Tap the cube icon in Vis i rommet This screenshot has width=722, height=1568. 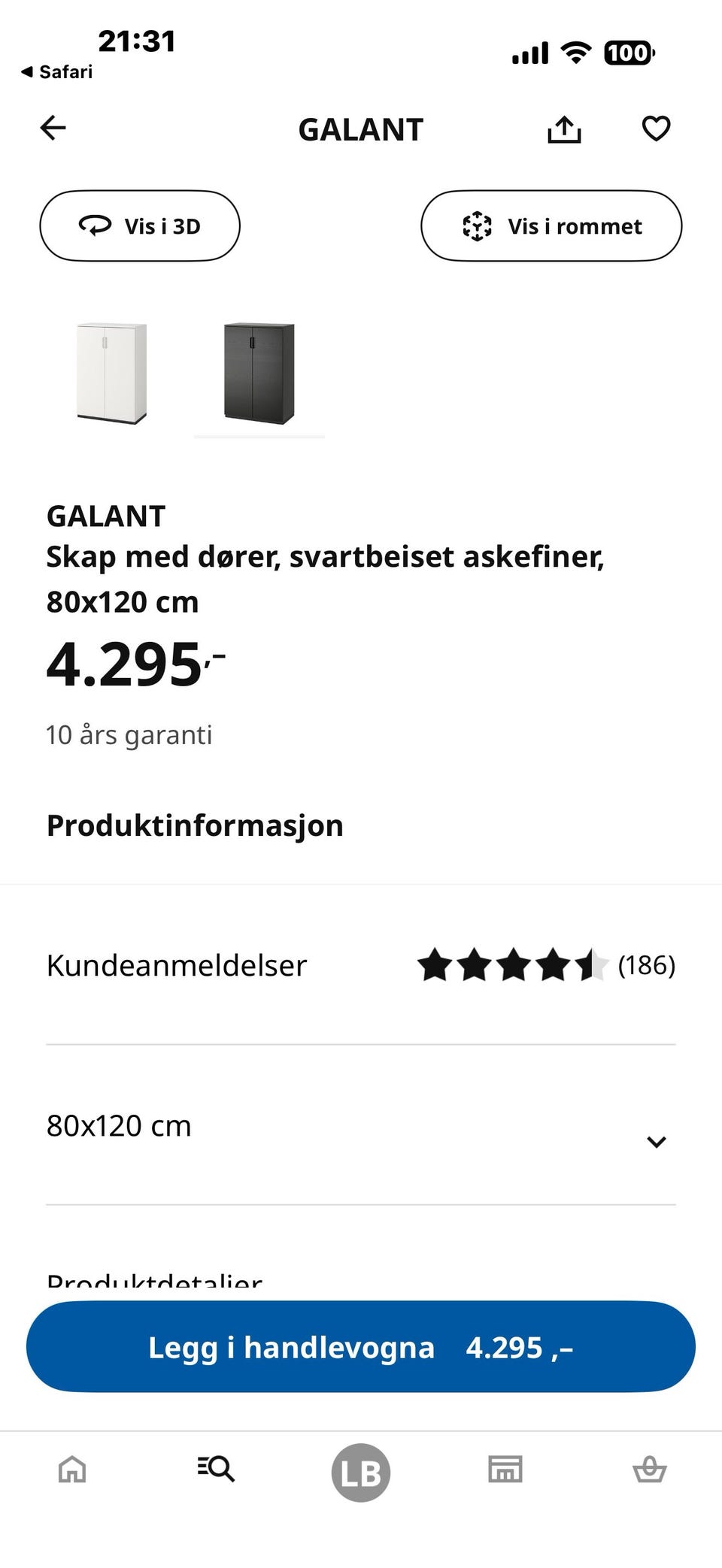[478, 226]
